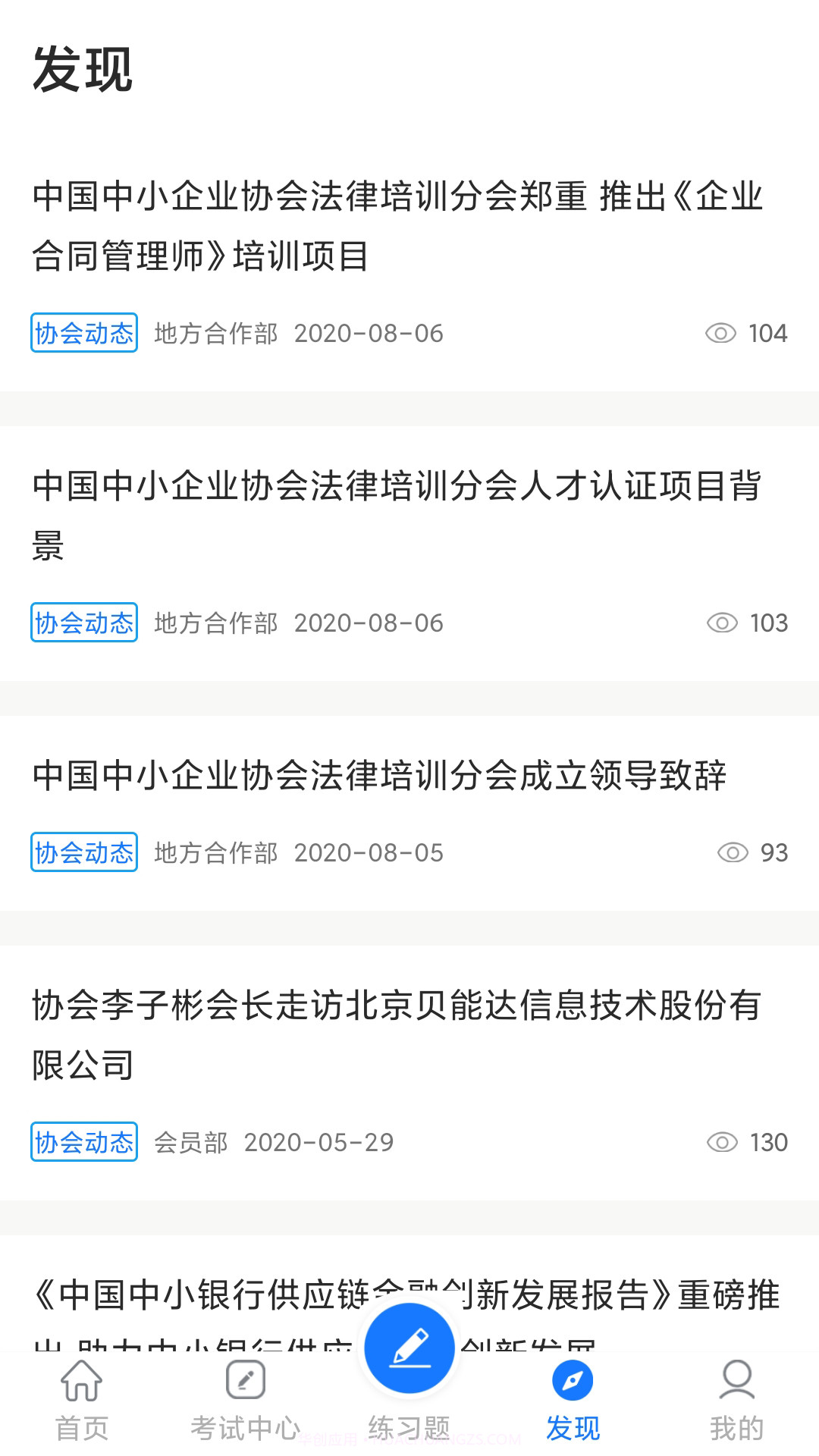Tap the home icon in bottom navigation
Screen dimensions: 819x1456
(x=82, y=1382)
